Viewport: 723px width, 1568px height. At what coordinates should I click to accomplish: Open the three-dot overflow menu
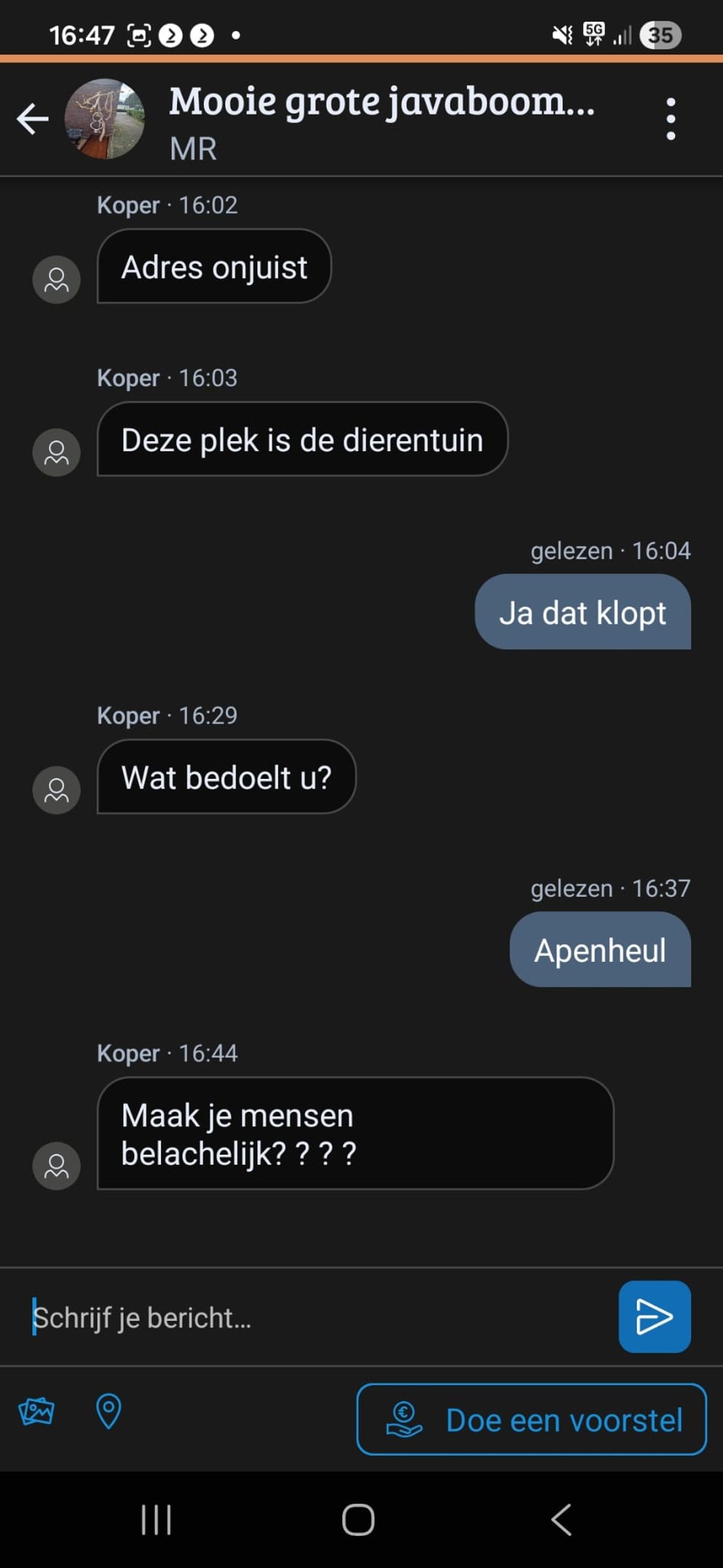point(670,119)
